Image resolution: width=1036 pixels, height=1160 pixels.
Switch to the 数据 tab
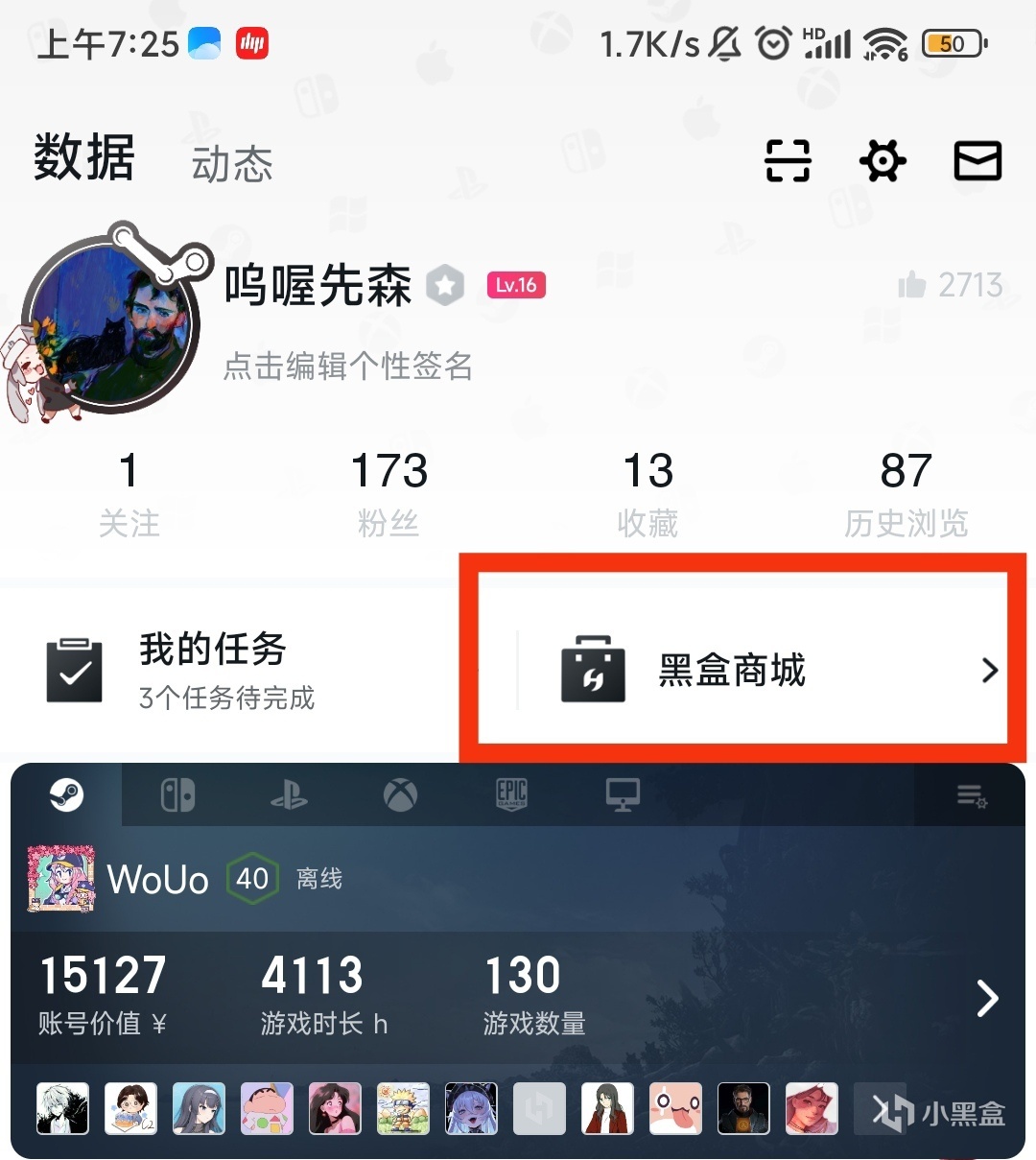[84, 158]
